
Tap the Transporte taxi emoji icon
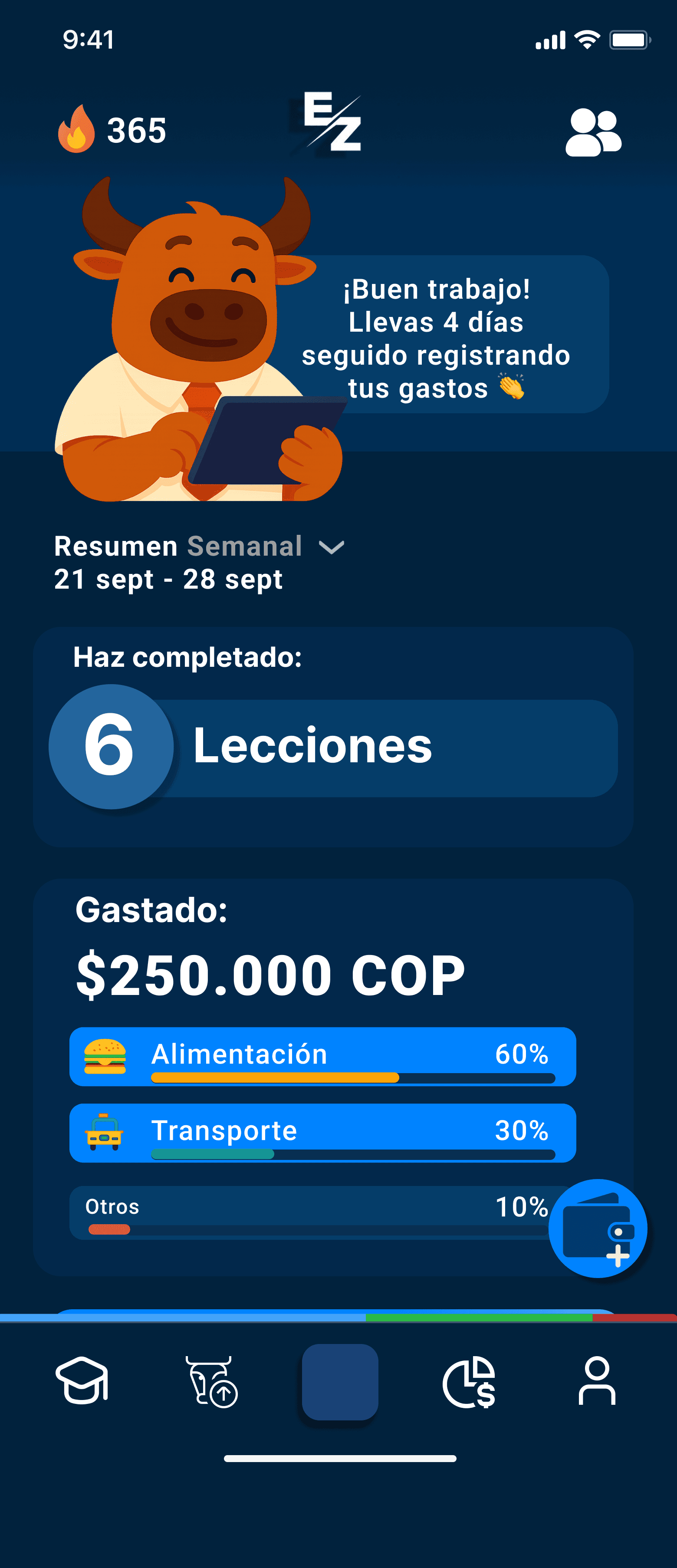pyautogui.click(x=105, y=1131)
